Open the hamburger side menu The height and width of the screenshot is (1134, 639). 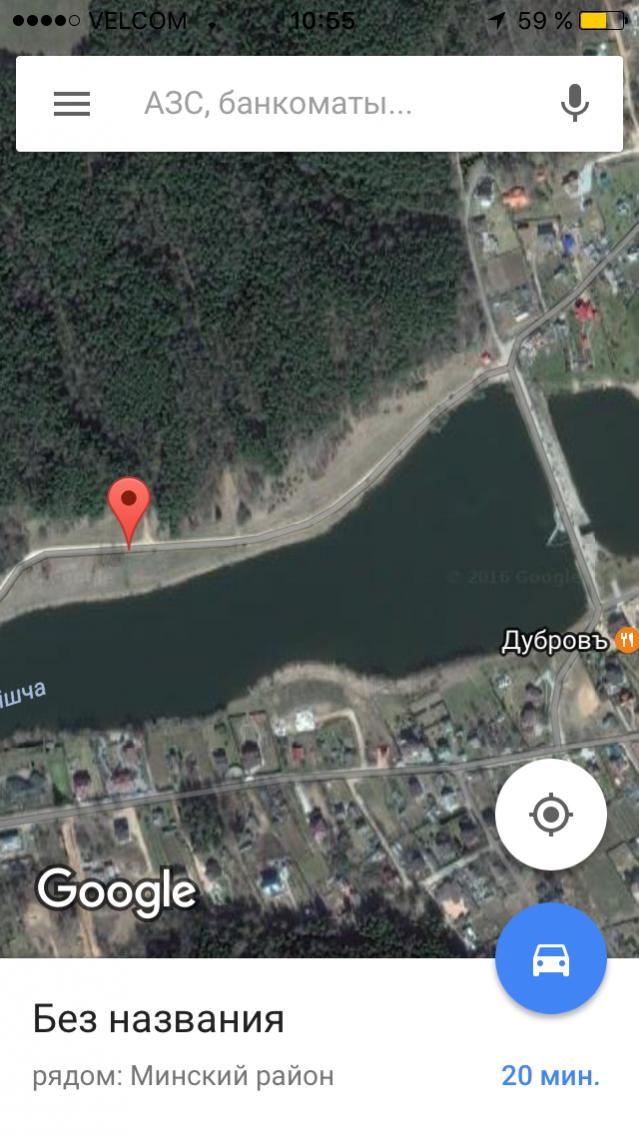click(x=72, y=104)
